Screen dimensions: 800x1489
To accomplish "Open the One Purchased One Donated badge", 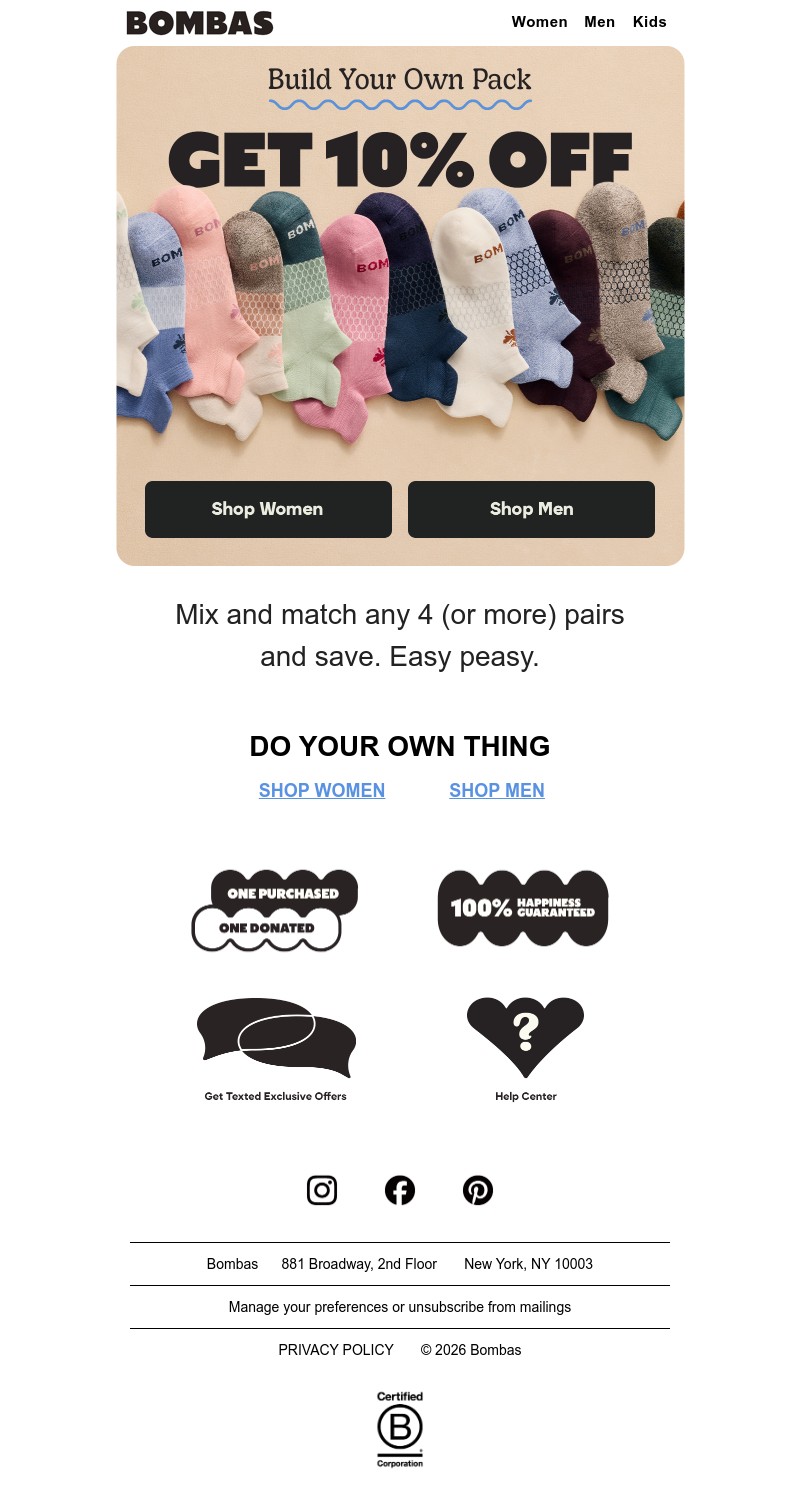I will tap(275, 910).
